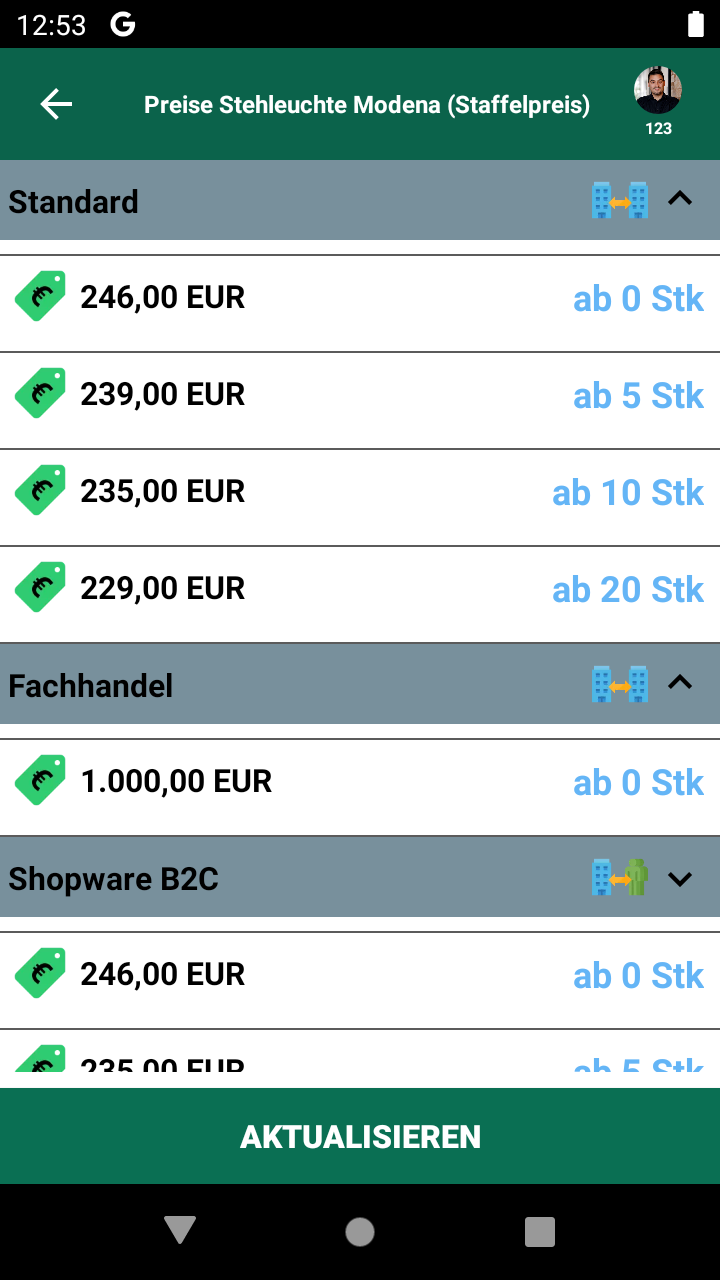Open the 246,00 EUR Standard price

360,298
